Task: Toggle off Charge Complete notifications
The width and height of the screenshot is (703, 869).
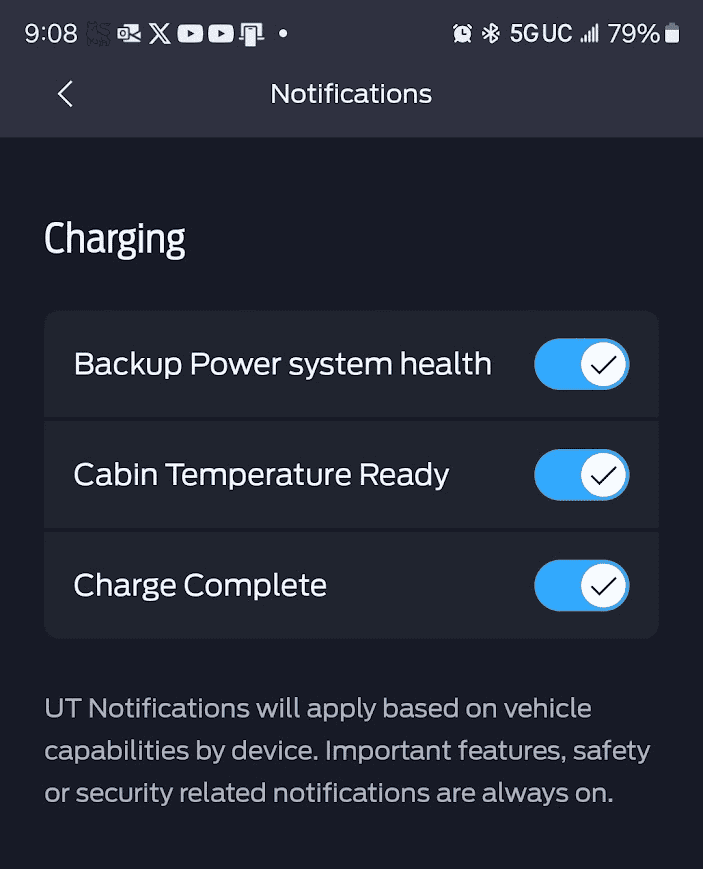Action: pos(581,585)
